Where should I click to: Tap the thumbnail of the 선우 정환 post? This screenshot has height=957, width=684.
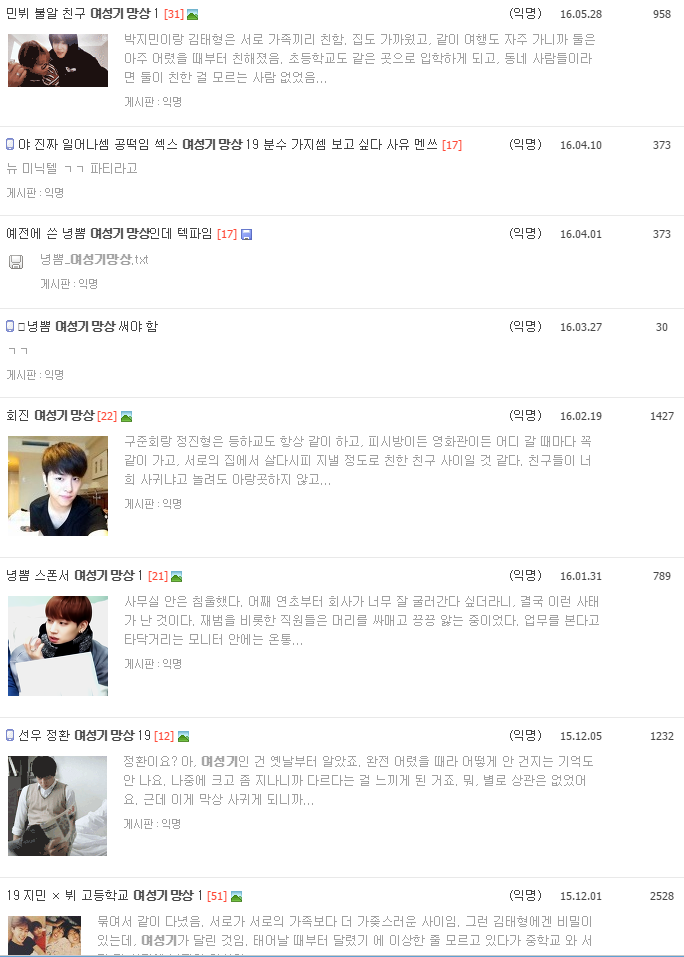click(57, 806)
